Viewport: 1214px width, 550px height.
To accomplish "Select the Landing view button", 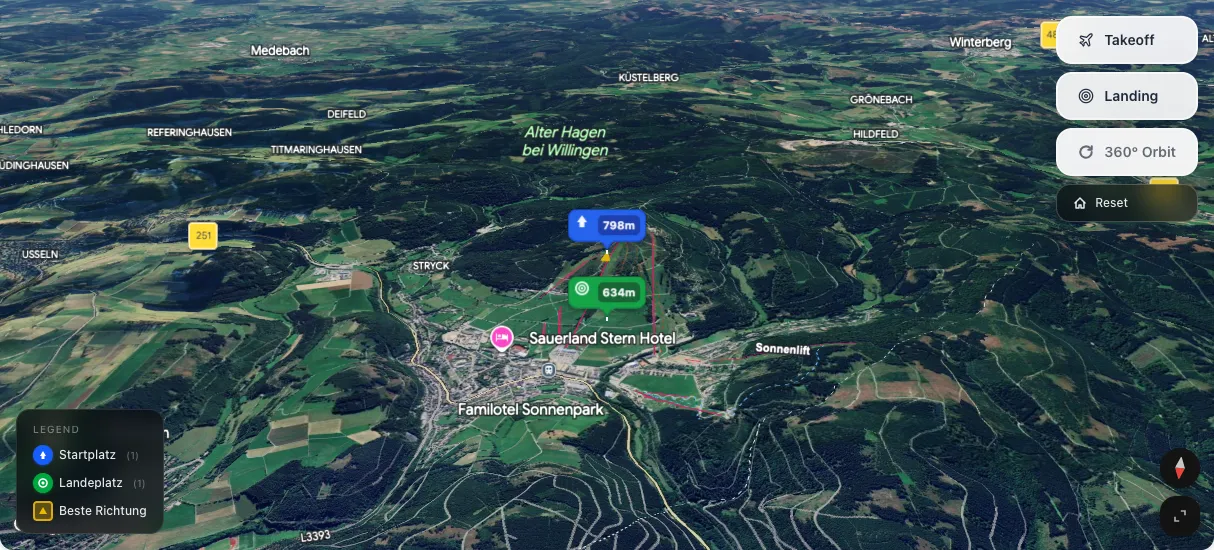I will (1126, 96).
